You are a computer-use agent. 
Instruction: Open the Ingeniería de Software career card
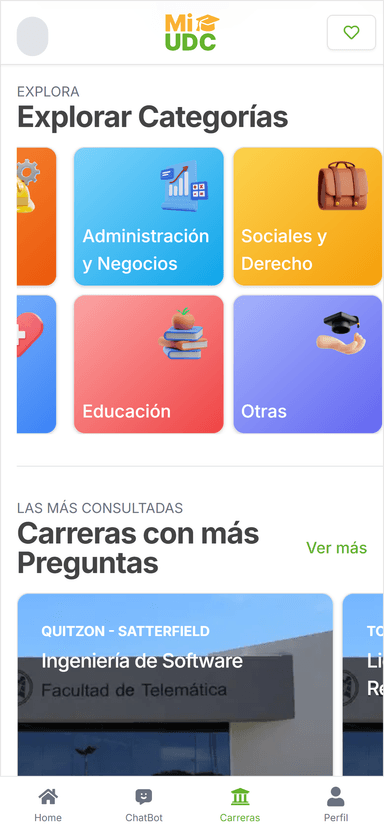click(x=175, y=685)
